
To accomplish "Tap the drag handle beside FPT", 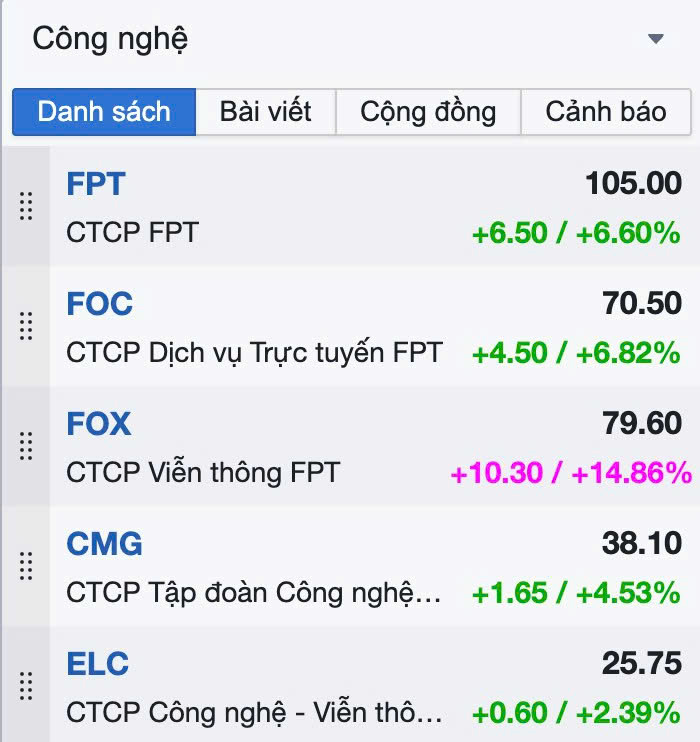I will click(x=26, y=206).
